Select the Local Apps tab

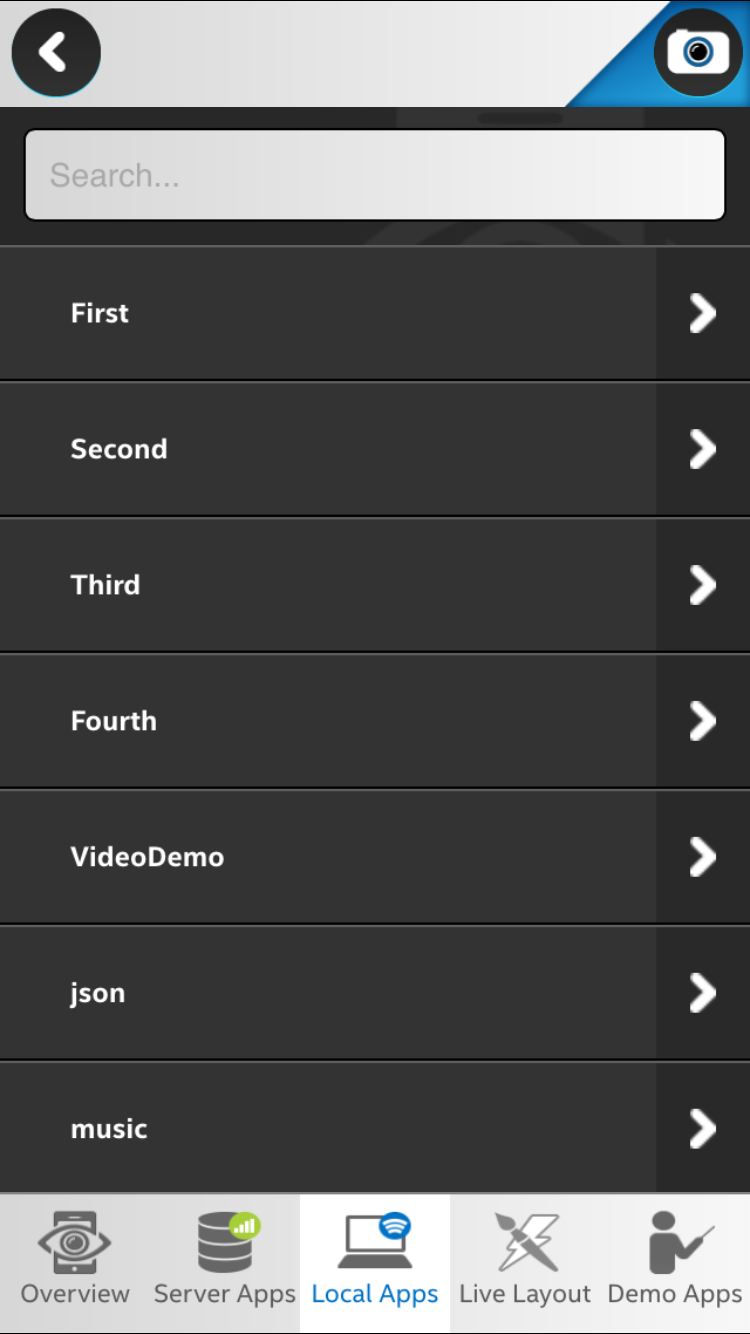pyautogui.click(x=375, y=1263)
